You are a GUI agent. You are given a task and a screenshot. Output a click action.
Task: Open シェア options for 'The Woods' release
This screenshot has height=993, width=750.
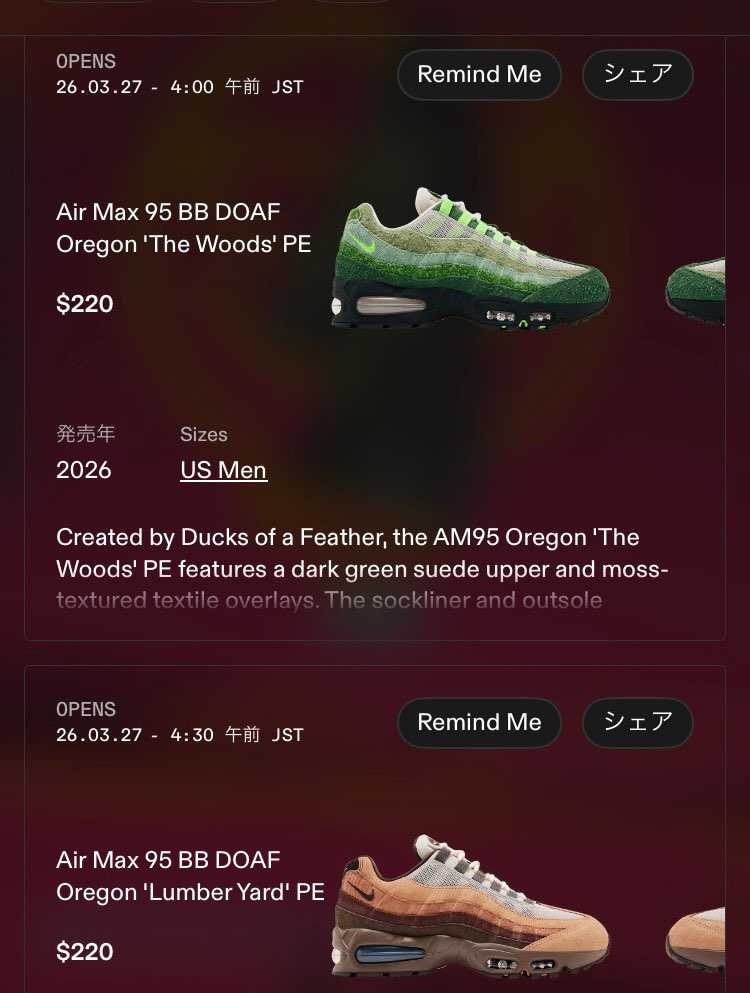[637, 74]
